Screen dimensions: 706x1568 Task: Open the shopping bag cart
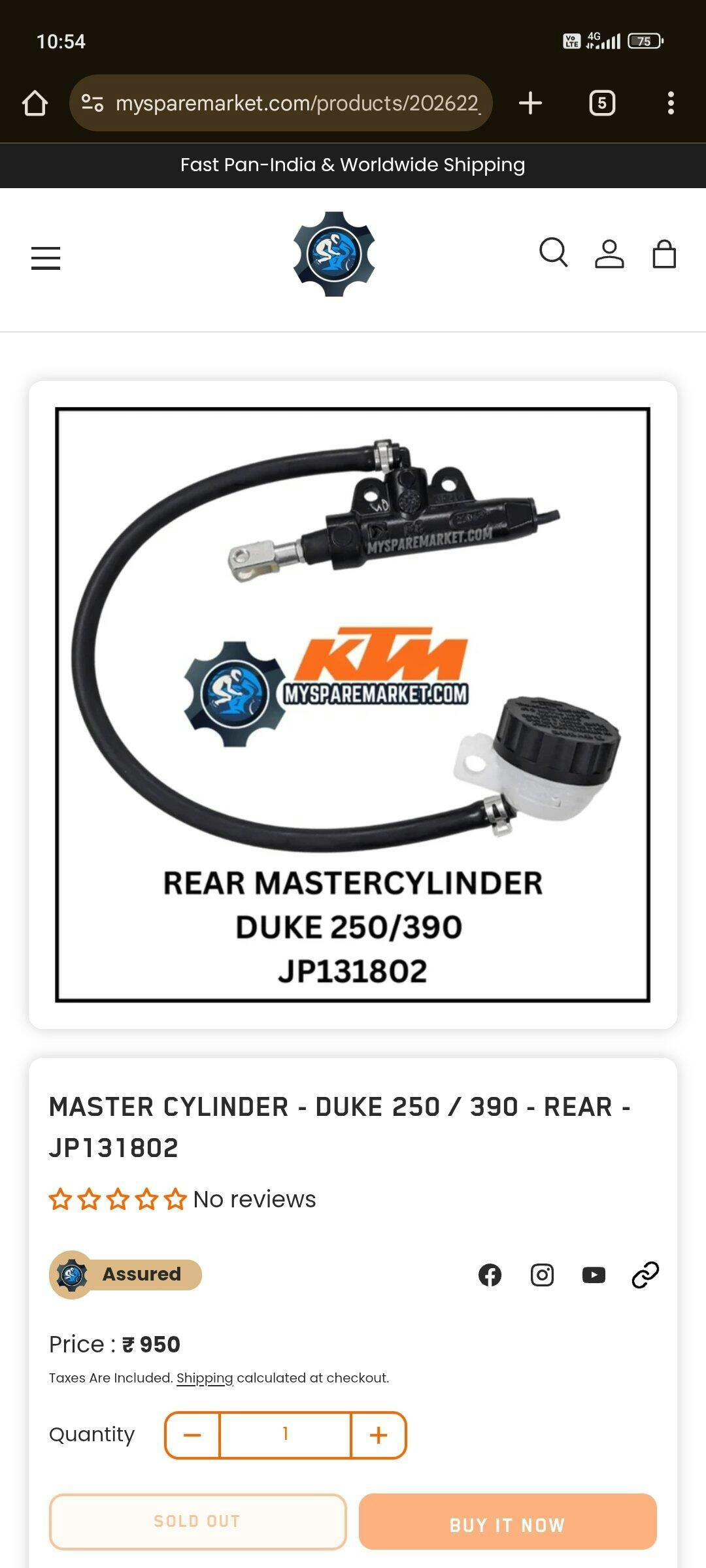point(664,254)
